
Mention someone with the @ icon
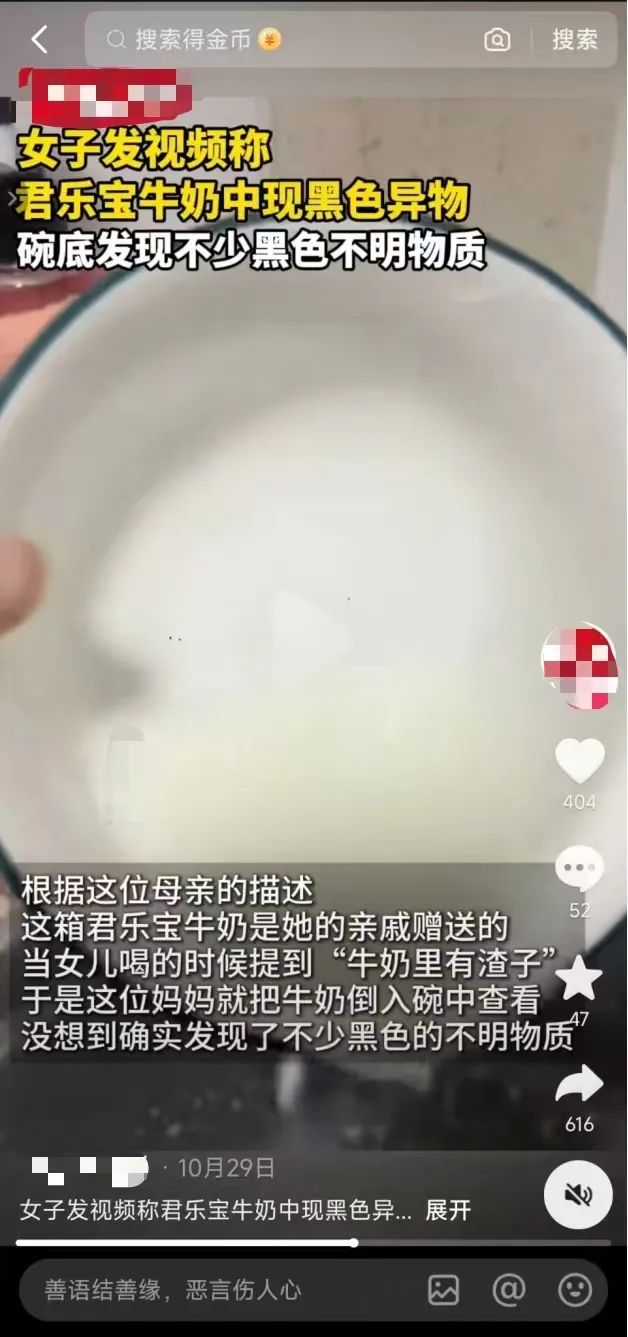(x=509, y=1290)
